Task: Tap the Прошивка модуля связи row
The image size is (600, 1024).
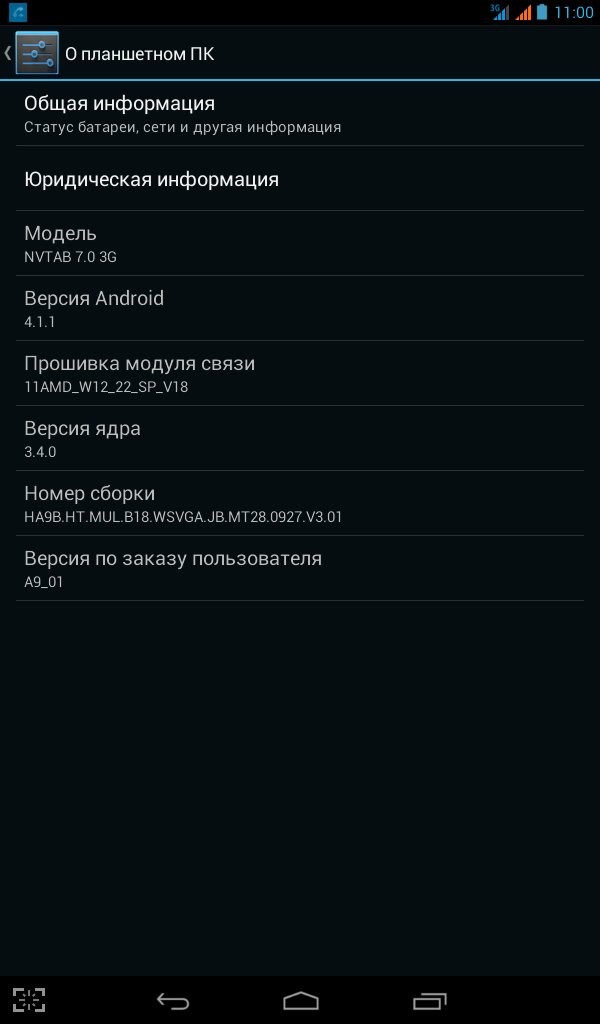Action: coord(300,373)
